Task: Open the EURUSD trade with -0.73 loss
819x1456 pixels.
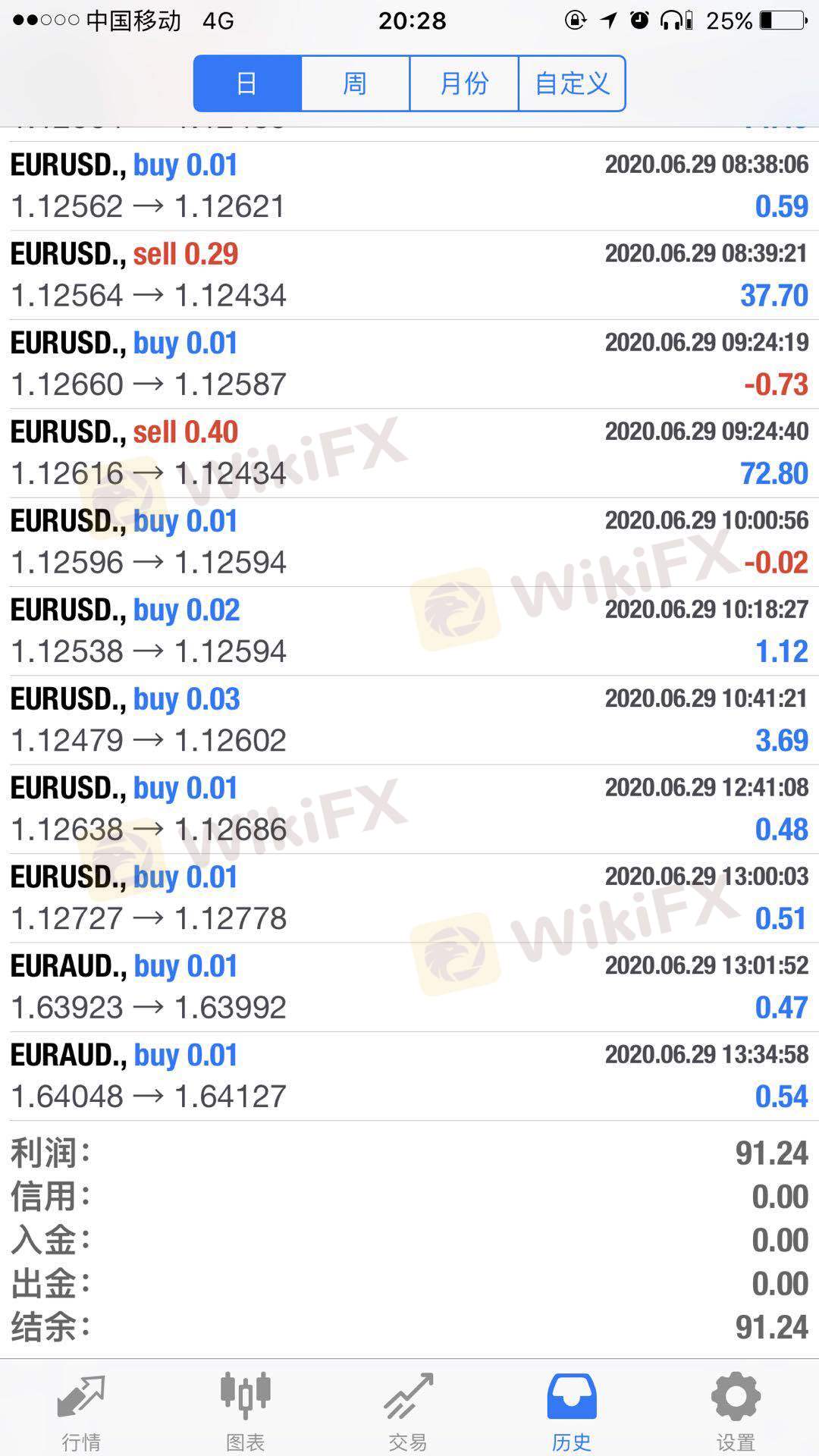Action: (409, 364)
